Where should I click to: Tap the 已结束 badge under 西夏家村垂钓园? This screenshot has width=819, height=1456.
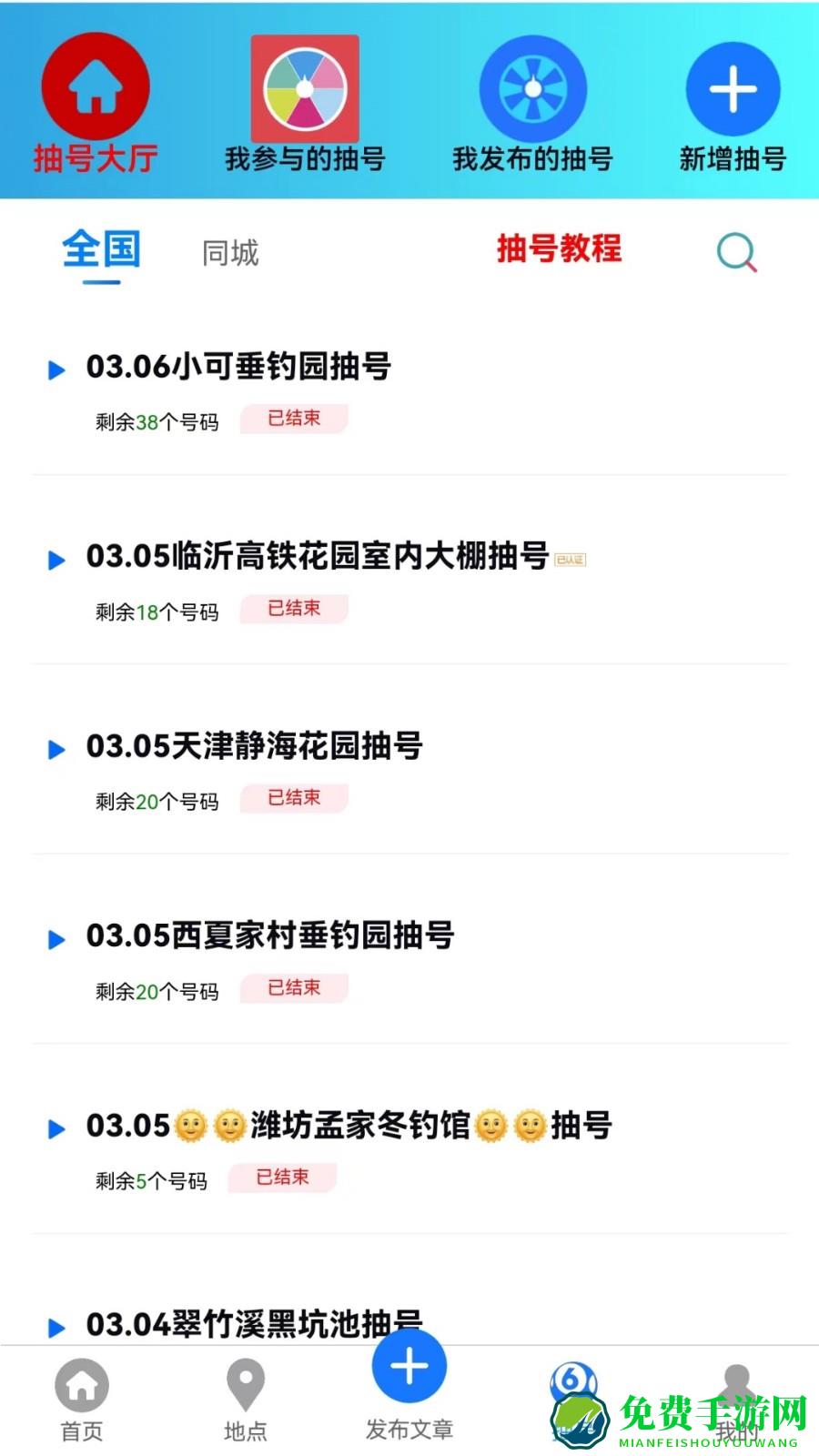click(294, 987)
